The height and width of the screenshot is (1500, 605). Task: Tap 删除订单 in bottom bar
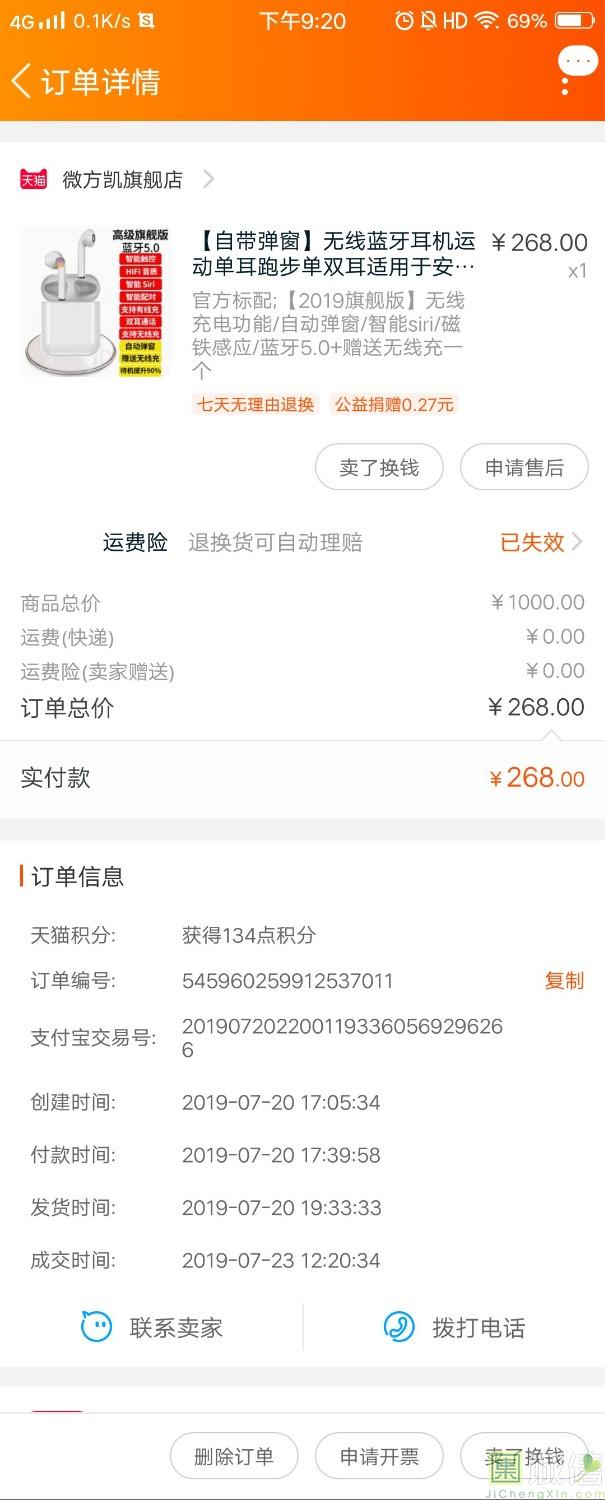point(234,1457)
